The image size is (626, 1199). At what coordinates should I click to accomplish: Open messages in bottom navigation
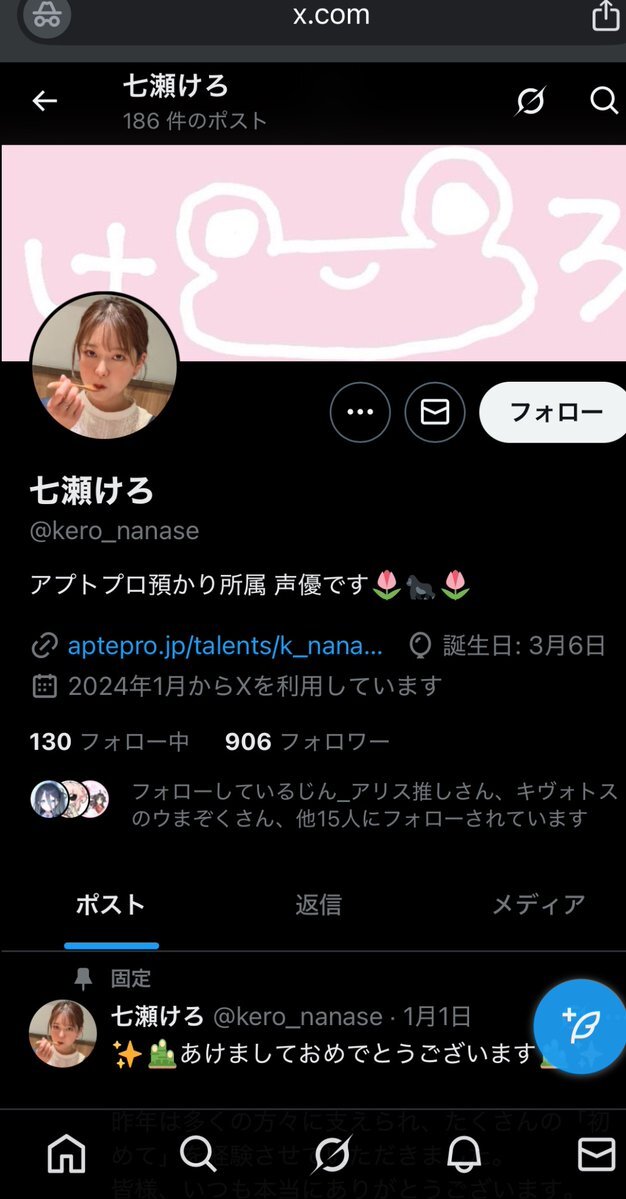[x=596, y=1155]
